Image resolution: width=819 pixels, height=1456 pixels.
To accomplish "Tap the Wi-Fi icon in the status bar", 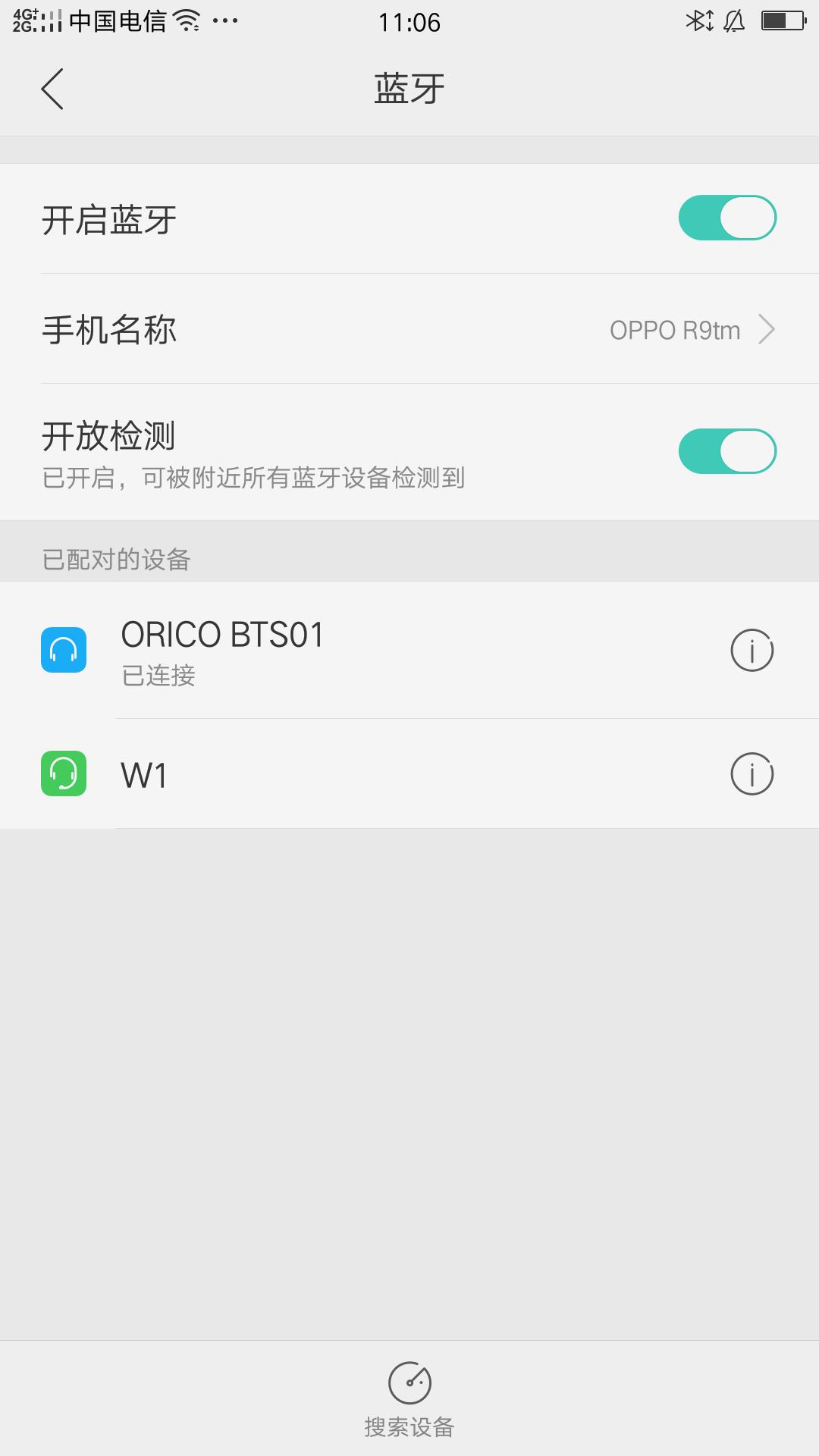I will [184, 21].
